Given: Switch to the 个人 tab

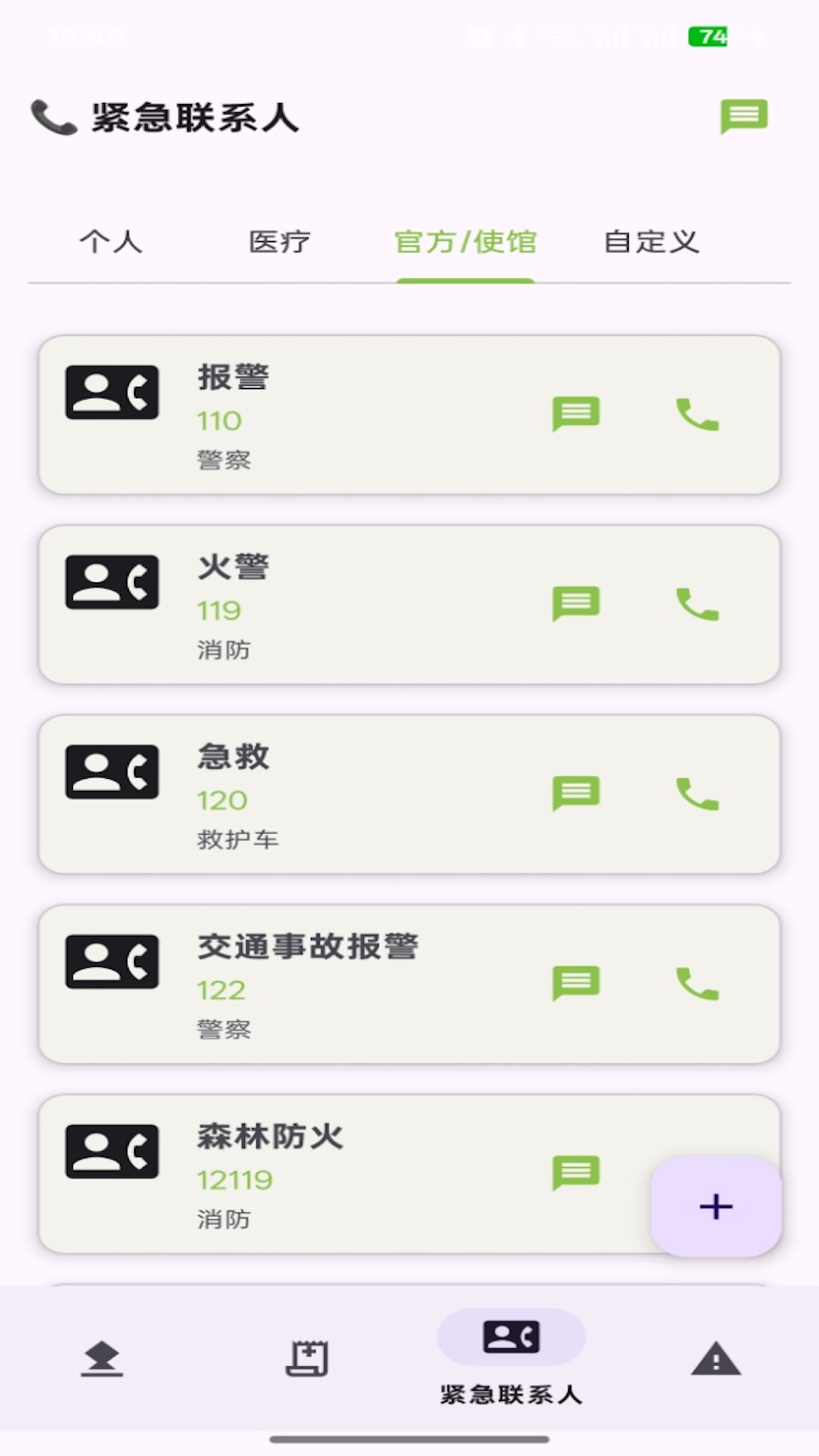Looking at the screenshot, I should click(111, 242).
